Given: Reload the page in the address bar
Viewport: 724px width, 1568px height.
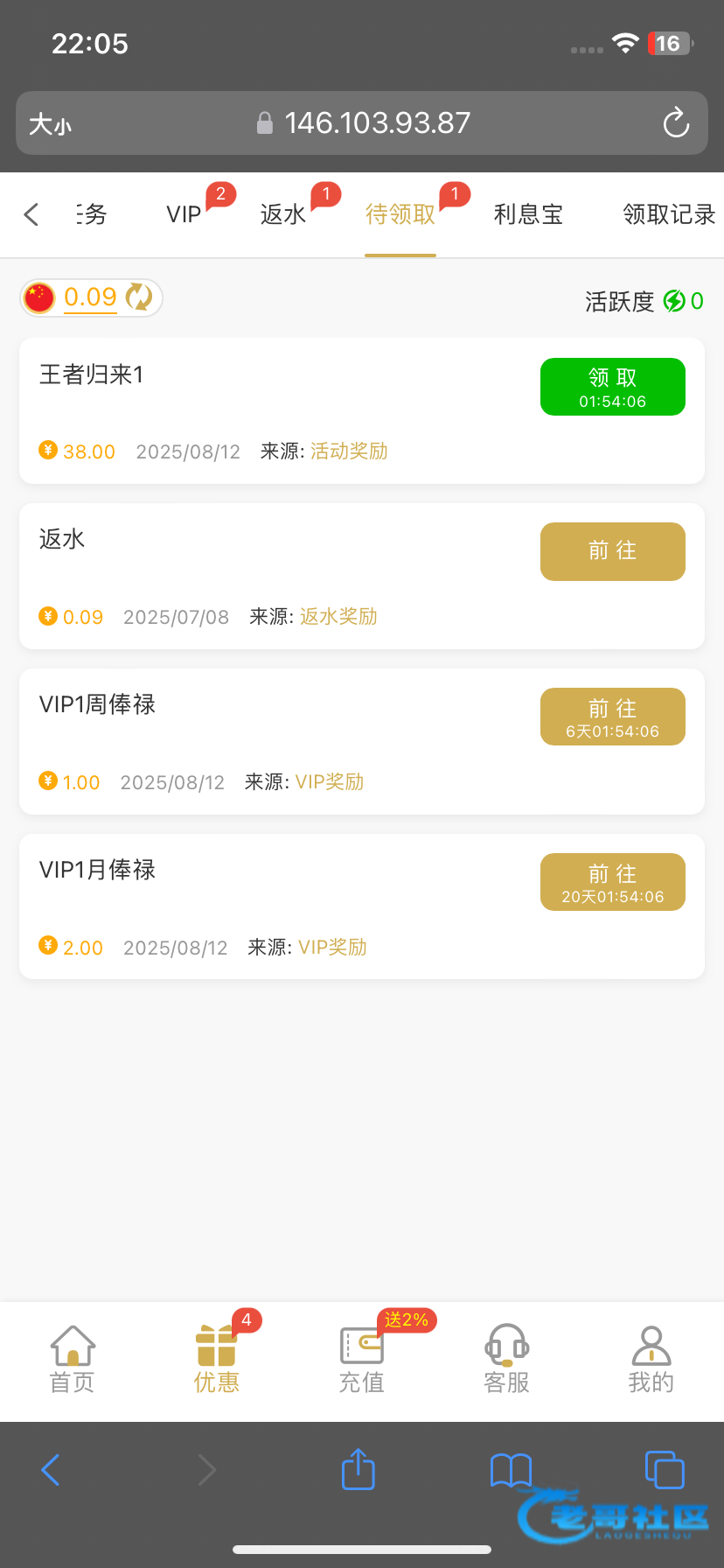Looking at the screenshot, I should tap(676, 123).
